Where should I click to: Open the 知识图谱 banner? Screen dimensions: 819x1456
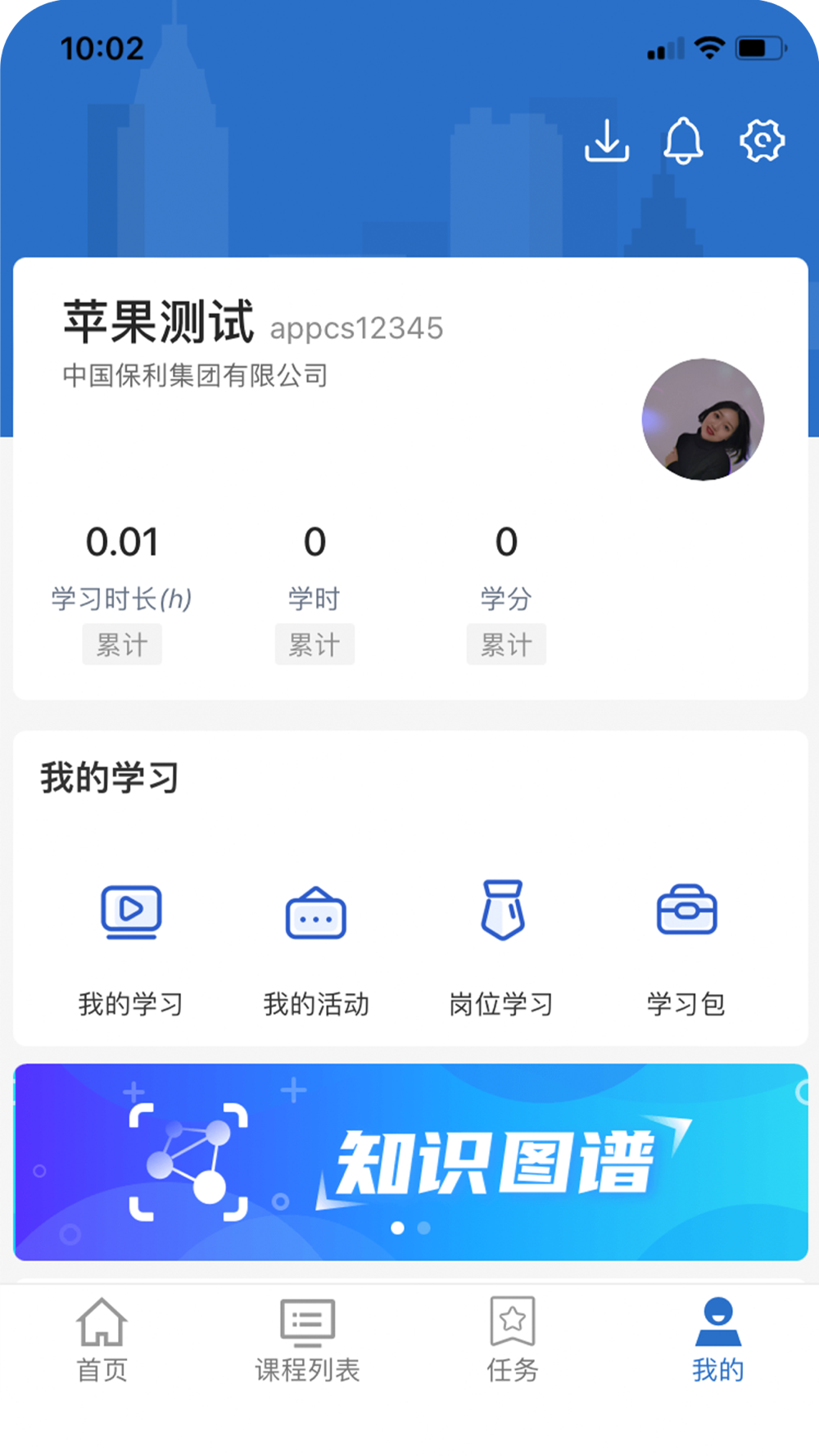click(411, 1161)
